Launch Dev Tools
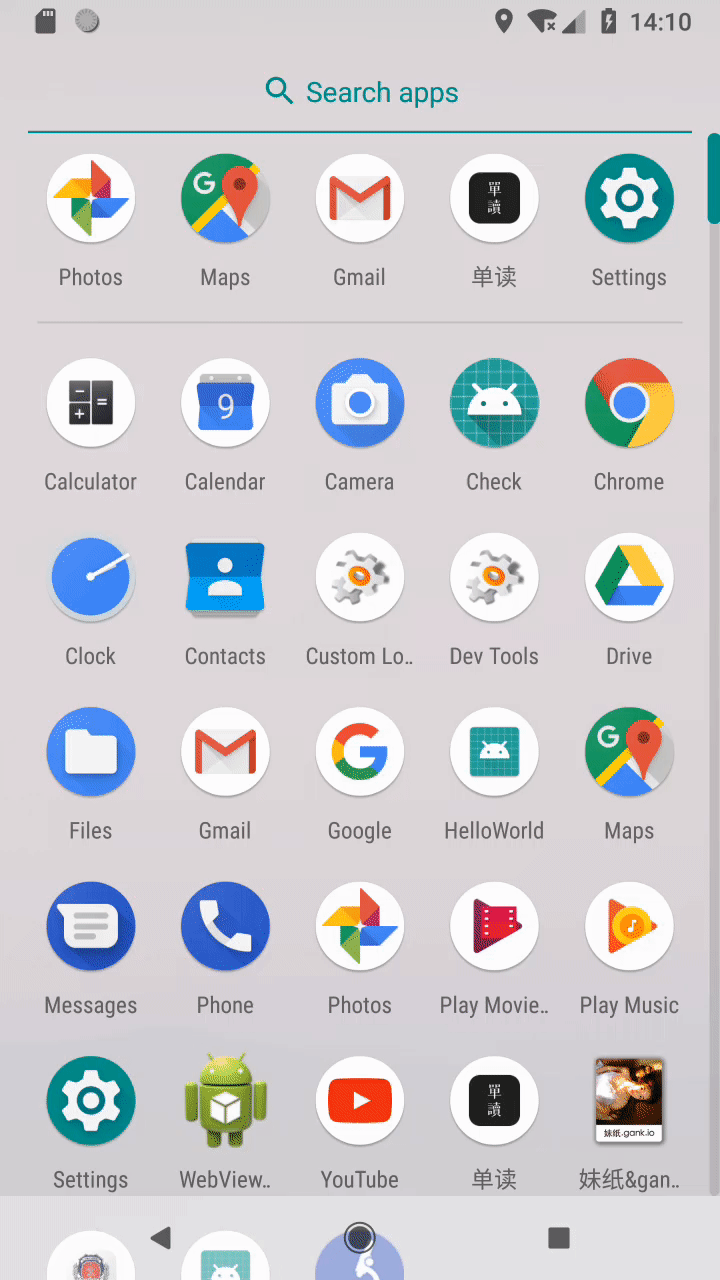Image resolution: width=720 pixels, height=1280 pixels. (x=494, y=578)
